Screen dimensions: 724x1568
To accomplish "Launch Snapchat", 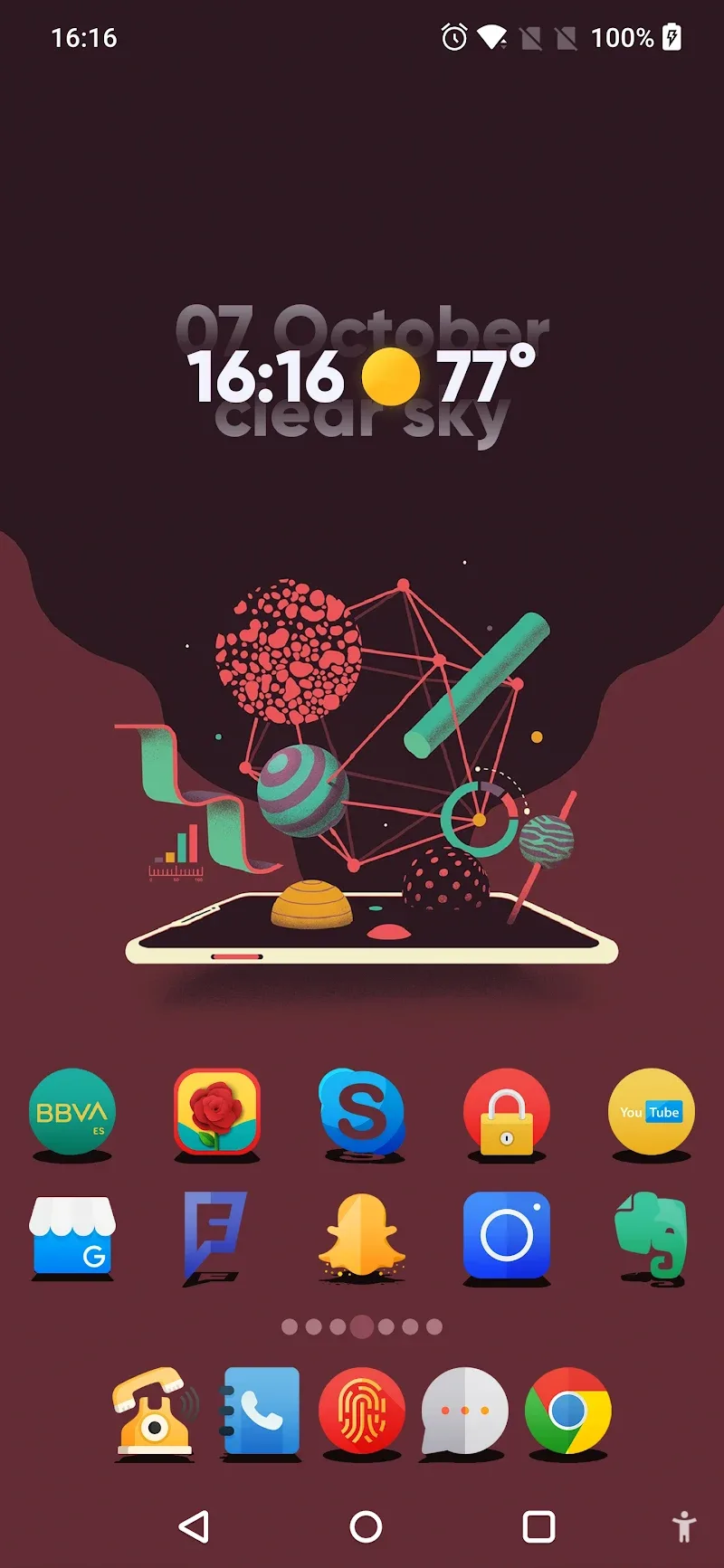I will 362,1235.
